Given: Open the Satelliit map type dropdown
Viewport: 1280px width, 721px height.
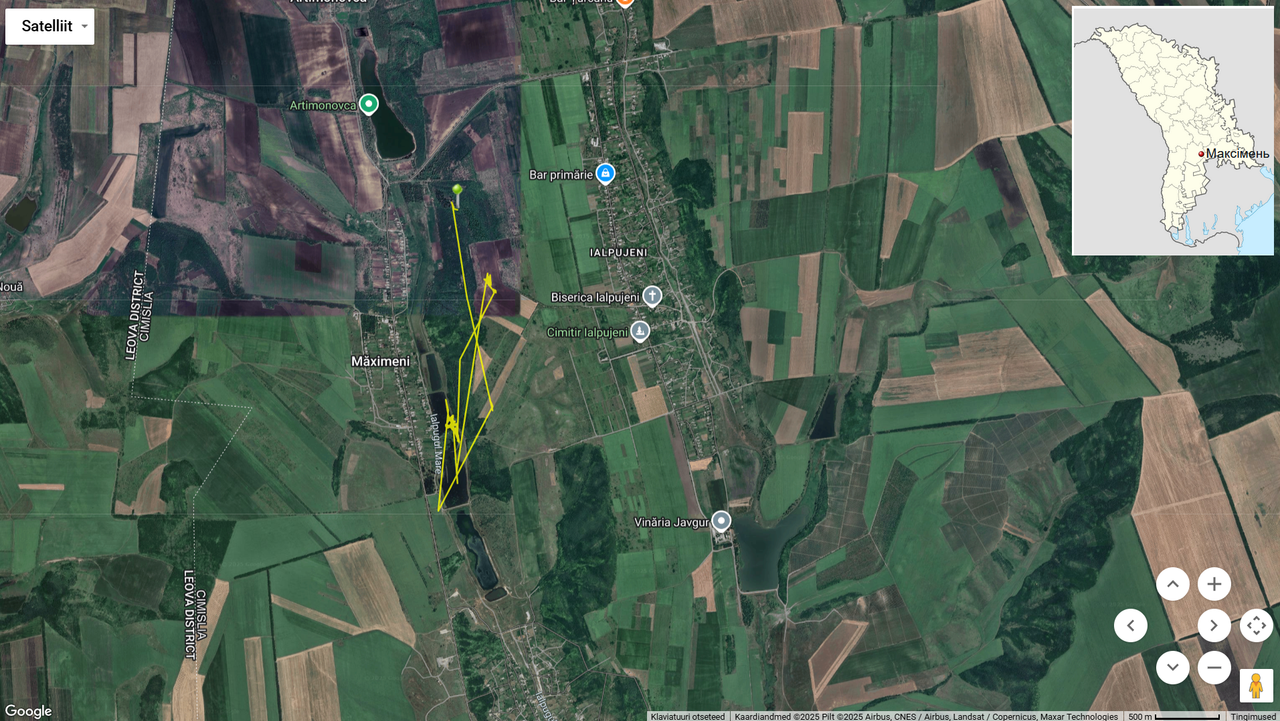Looking at the screenshot, I should click(x=50, y=26).
